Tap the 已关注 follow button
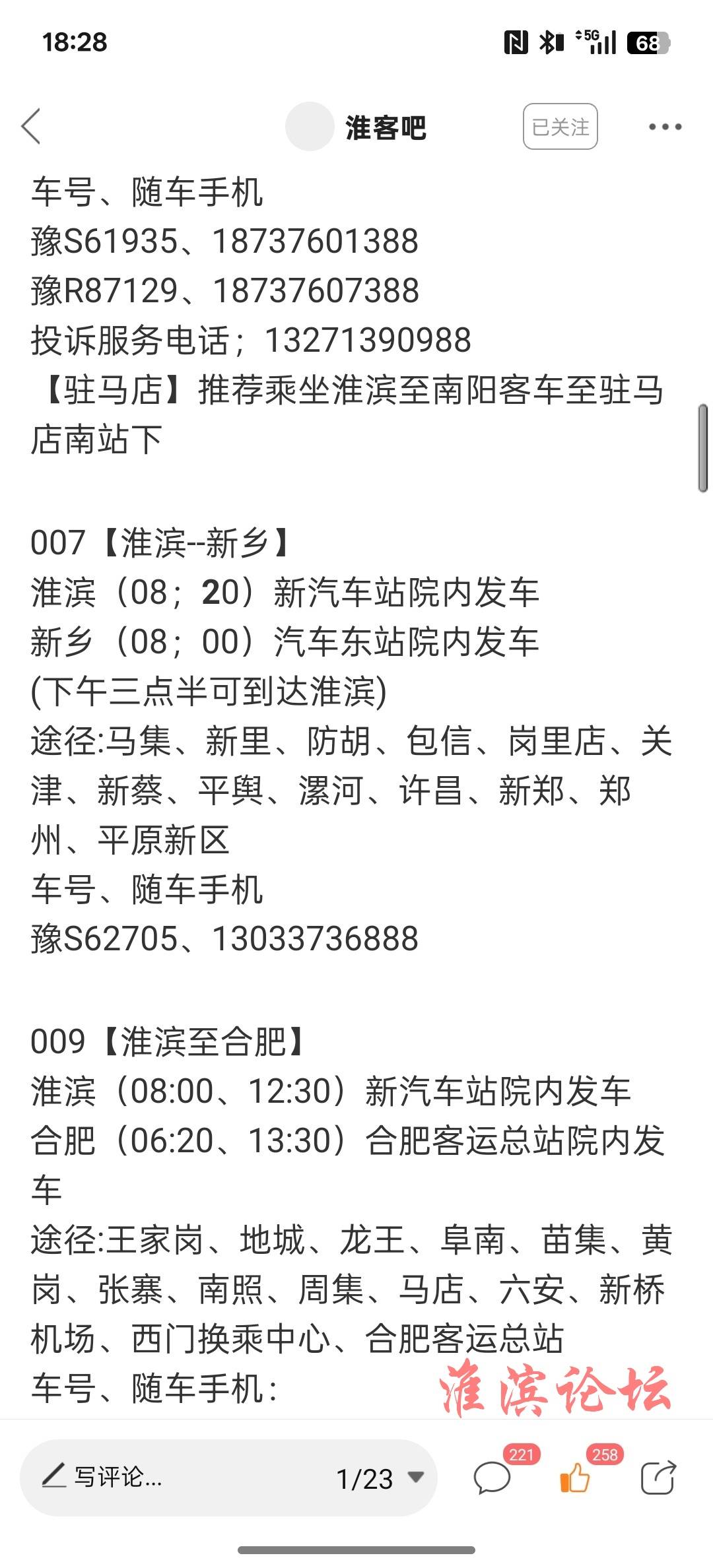Screen dimensions: 713x1568 click(560, 126)
